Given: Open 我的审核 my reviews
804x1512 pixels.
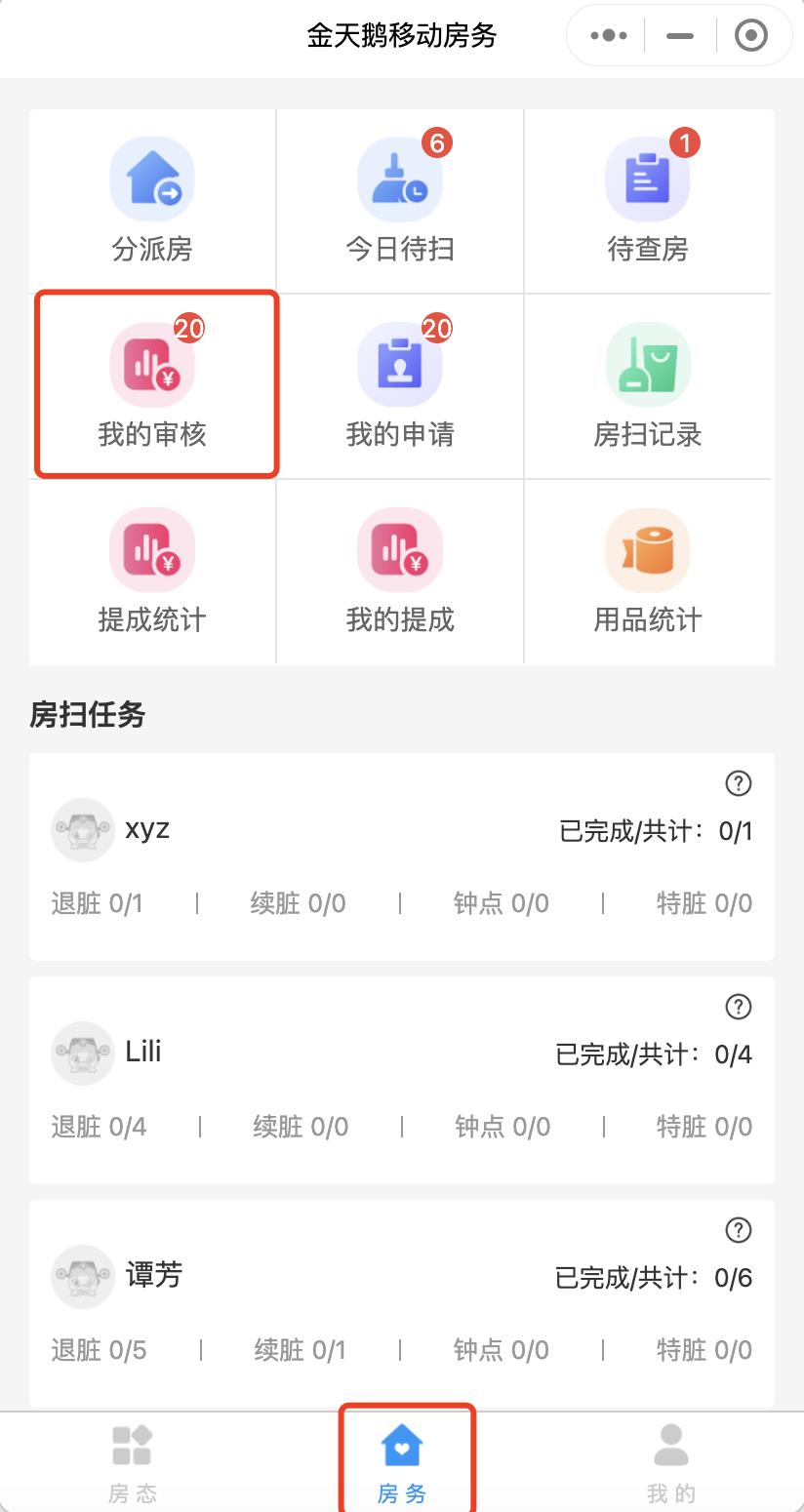Looking at the screenshot, I should pos(152,385).
